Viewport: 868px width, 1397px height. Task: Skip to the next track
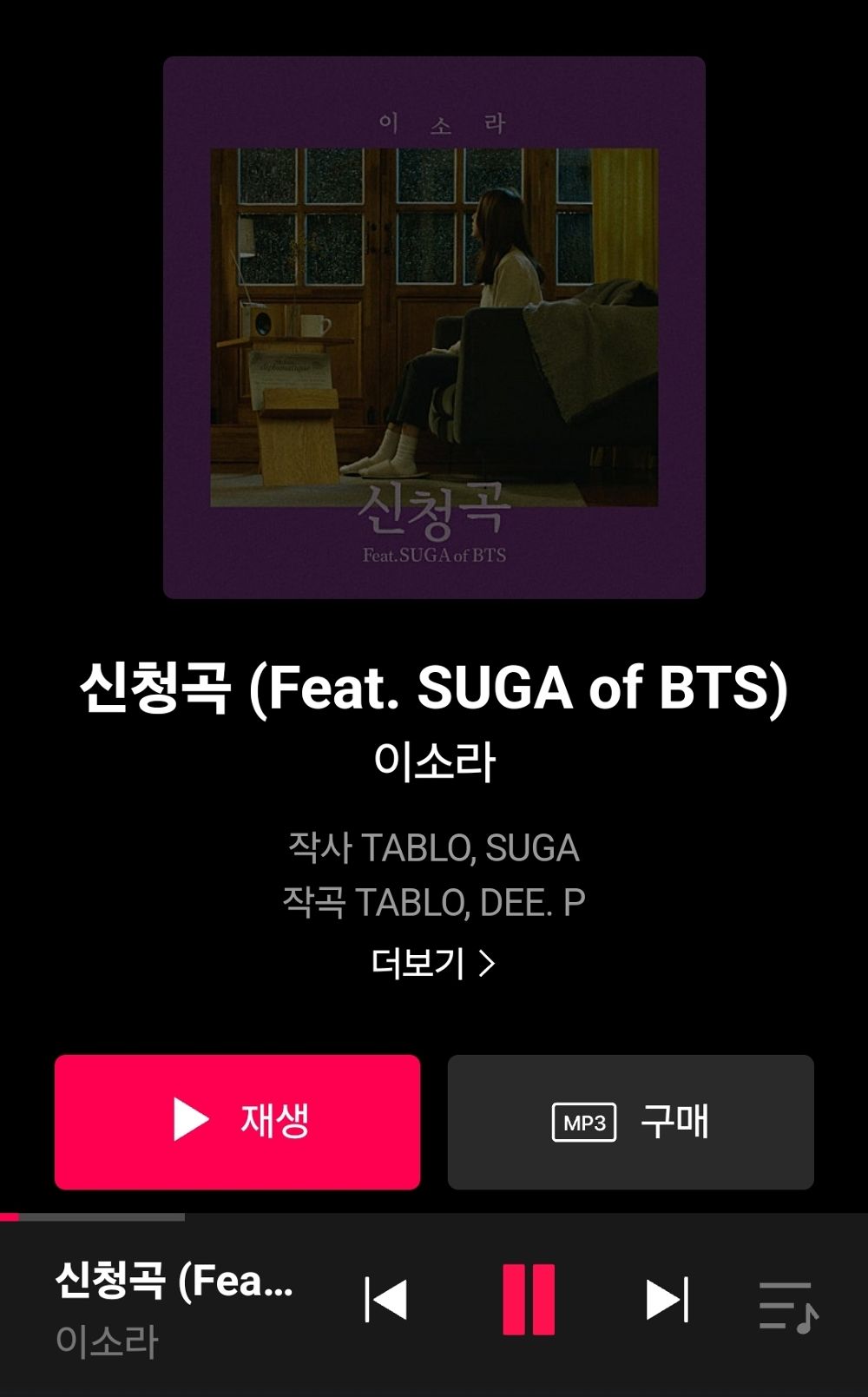point(667,1300)
